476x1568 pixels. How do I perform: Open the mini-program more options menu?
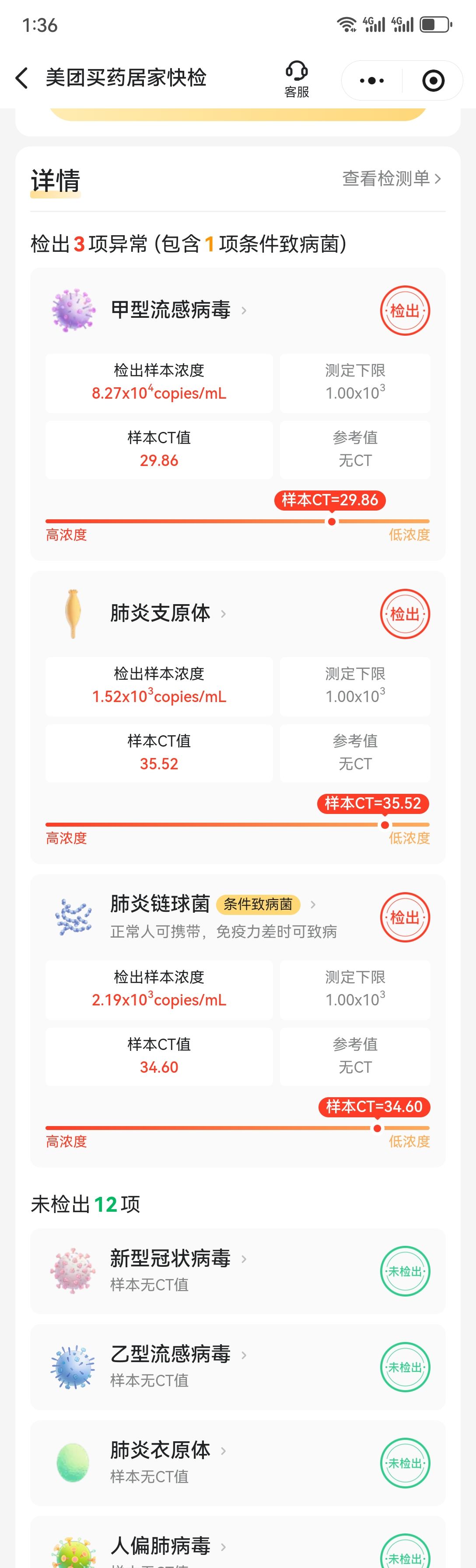click(x=372, y=80)
